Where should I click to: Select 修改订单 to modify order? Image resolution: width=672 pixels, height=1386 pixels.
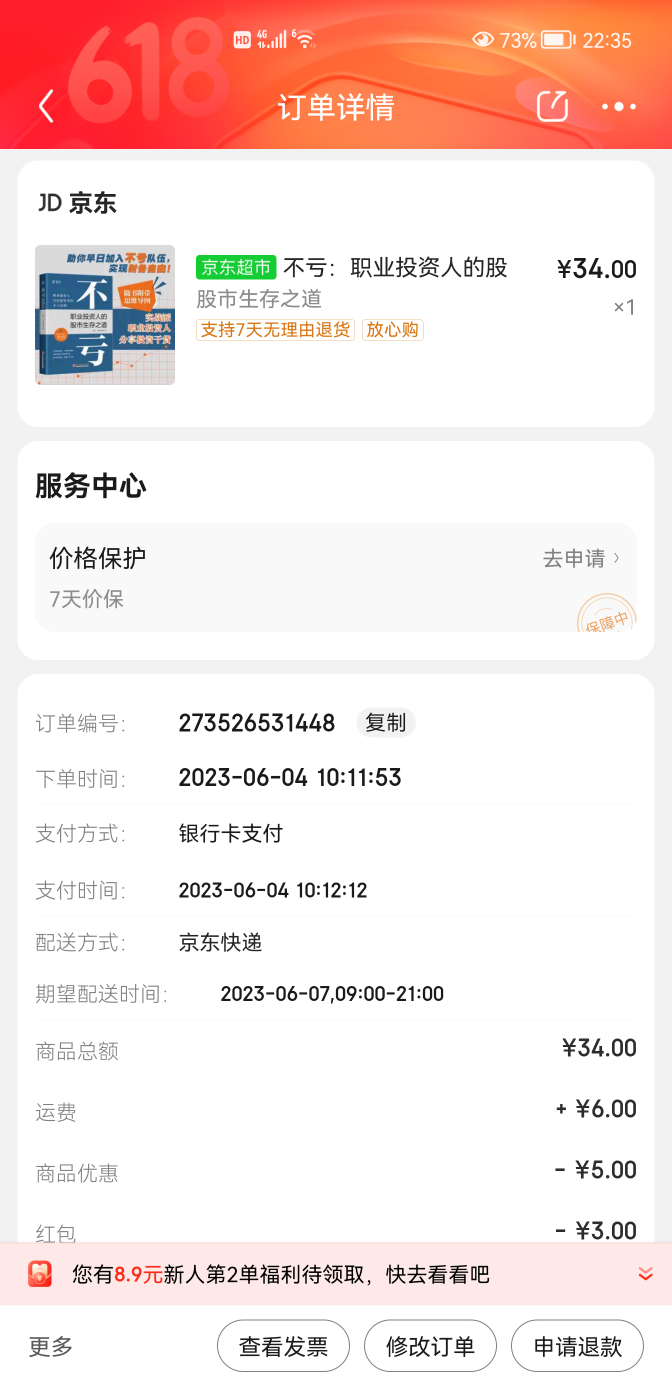[430, 1346]
